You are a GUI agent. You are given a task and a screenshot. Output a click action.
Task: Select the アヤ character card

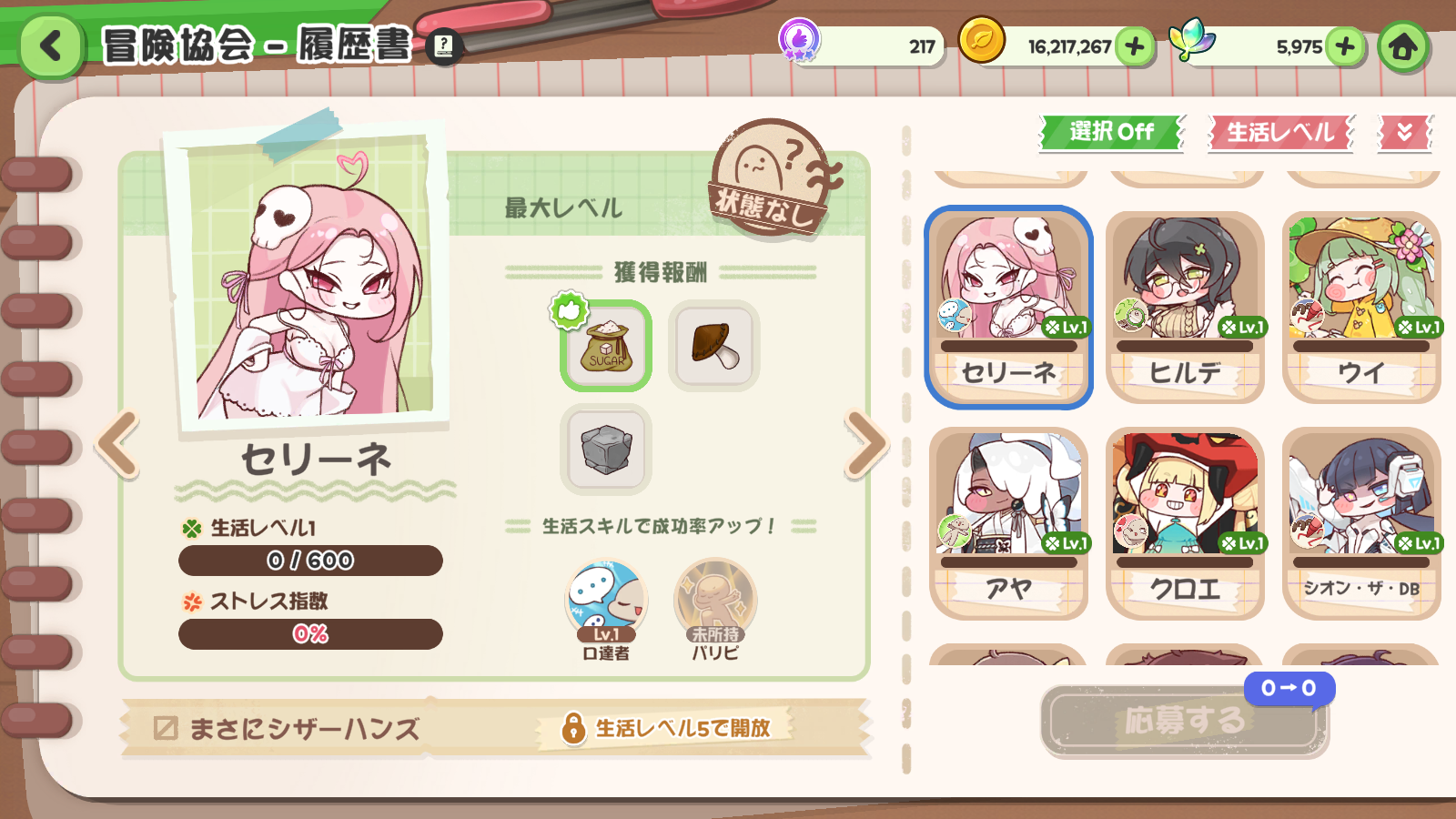pyautogui.click(x=1008, y=523)
